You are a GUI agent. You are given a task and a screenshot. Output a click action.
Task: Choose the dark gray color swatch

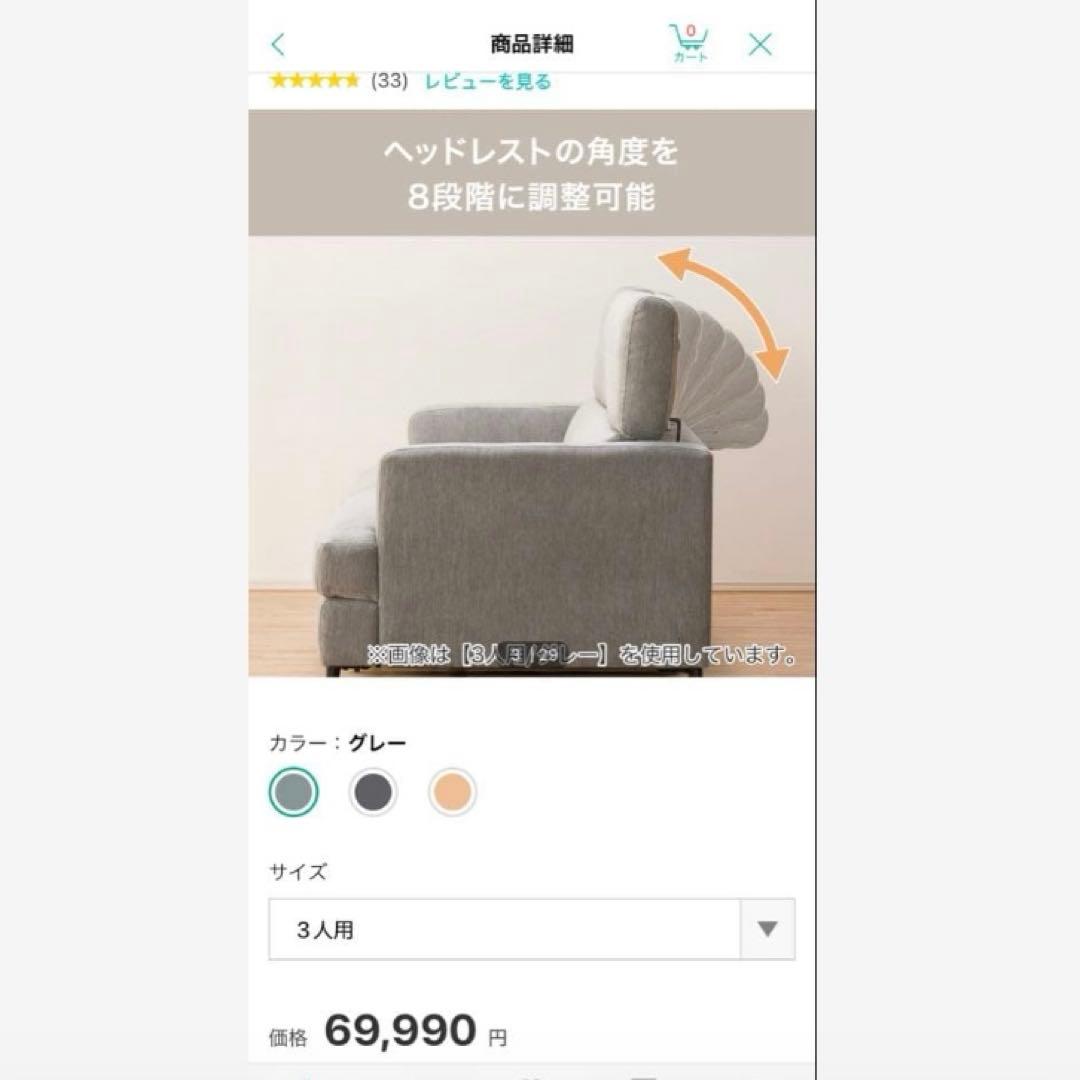[373, 793]
